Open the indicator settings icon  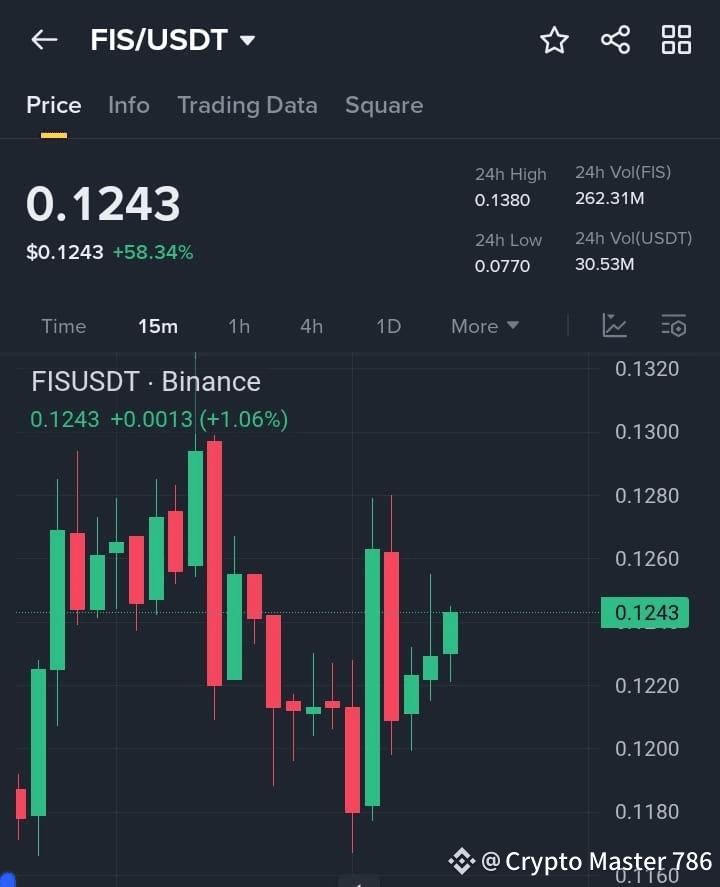click(x=673, y=325)
